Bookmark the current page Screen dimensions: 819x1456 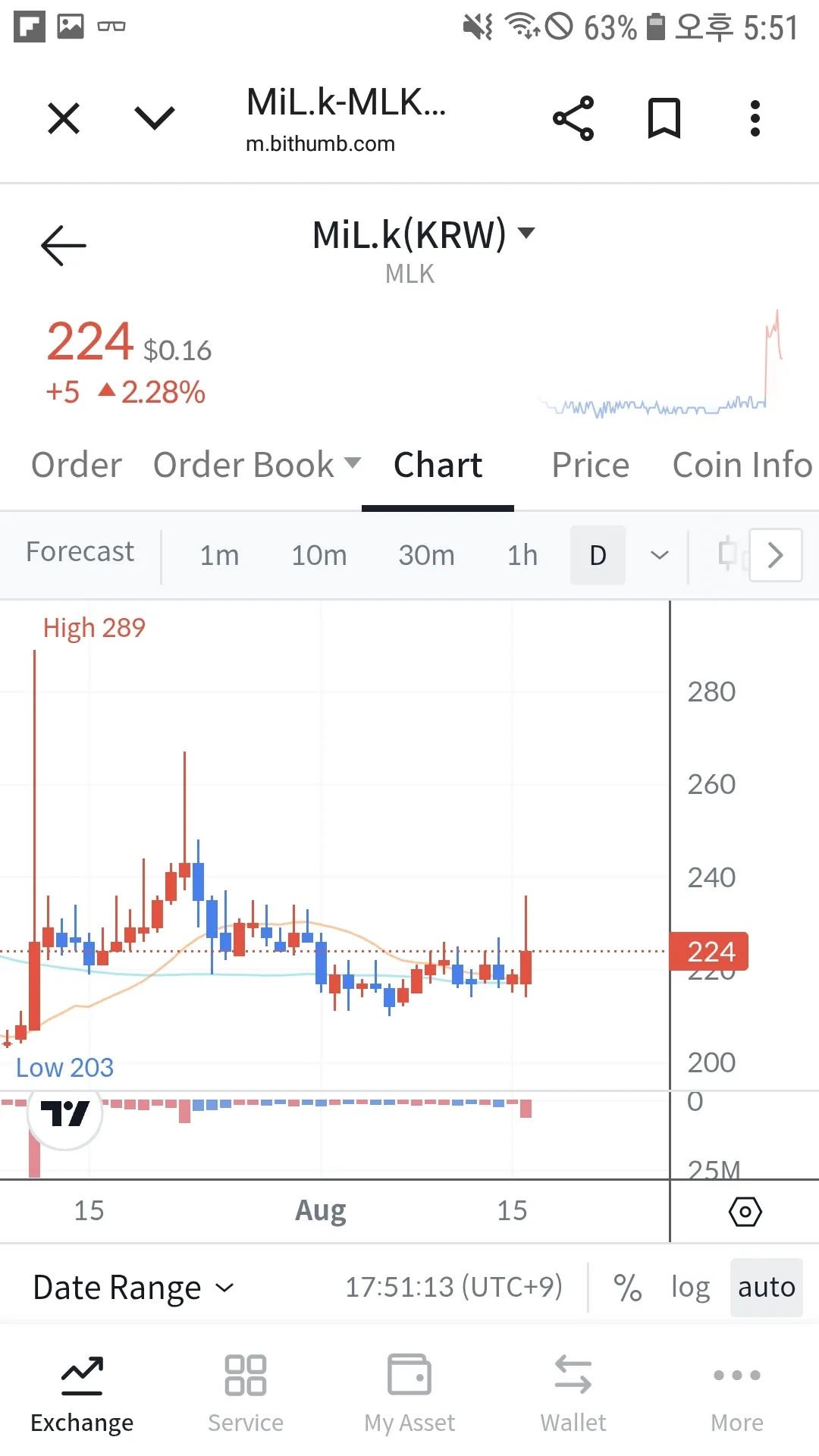point(664,118)
